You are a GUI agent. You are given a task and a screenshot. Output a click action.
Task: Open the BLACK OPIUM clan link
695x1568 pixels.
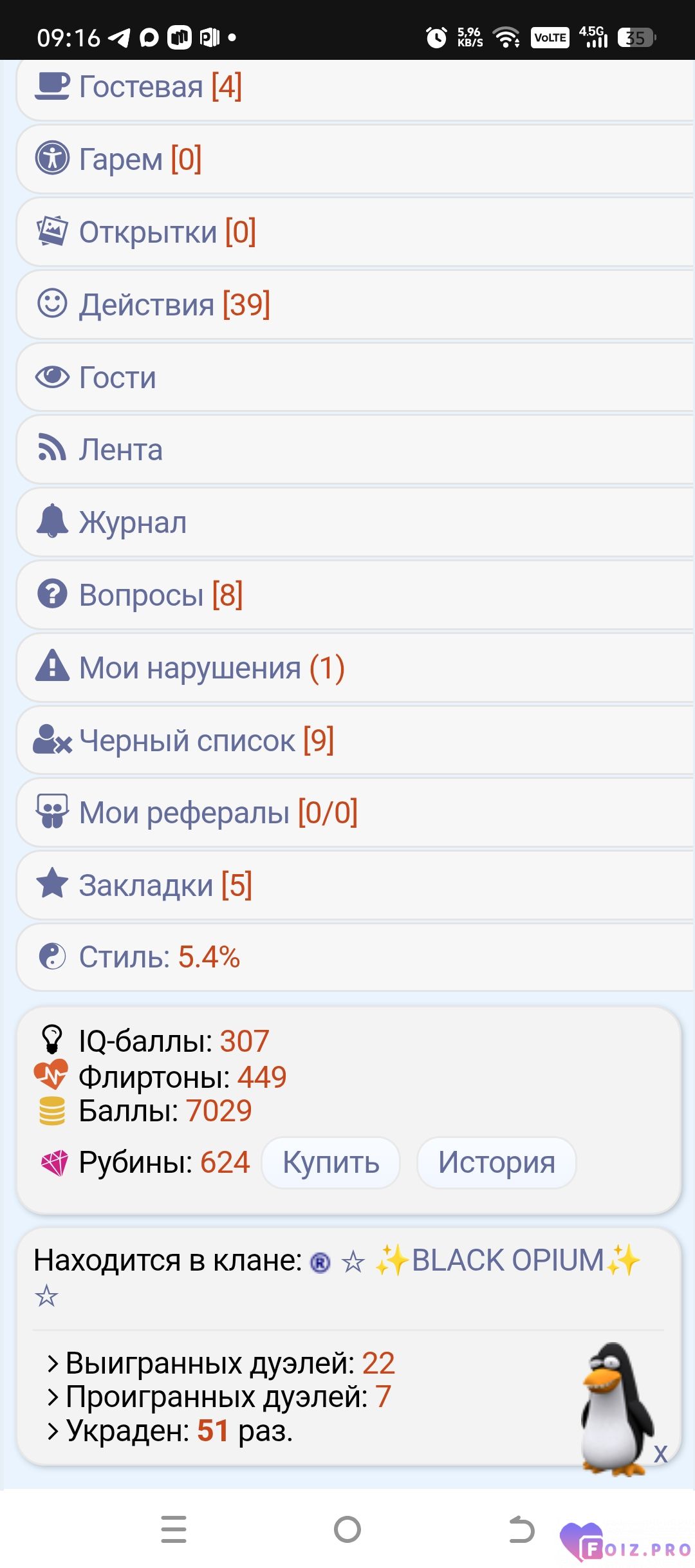[x=507, y=1260]
